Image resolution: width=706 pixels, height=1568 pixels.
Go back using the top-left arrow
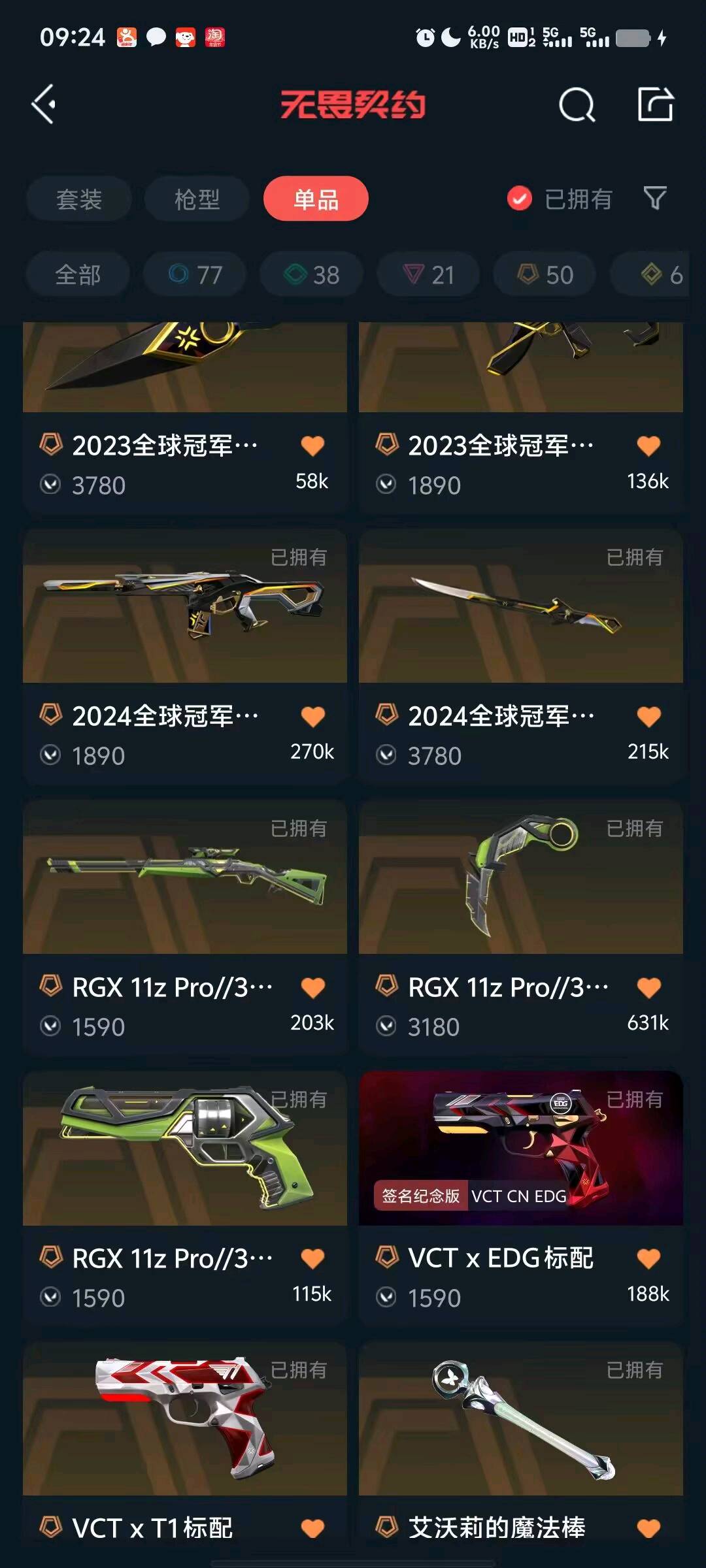pyautogui.click(x=44, y=104)
